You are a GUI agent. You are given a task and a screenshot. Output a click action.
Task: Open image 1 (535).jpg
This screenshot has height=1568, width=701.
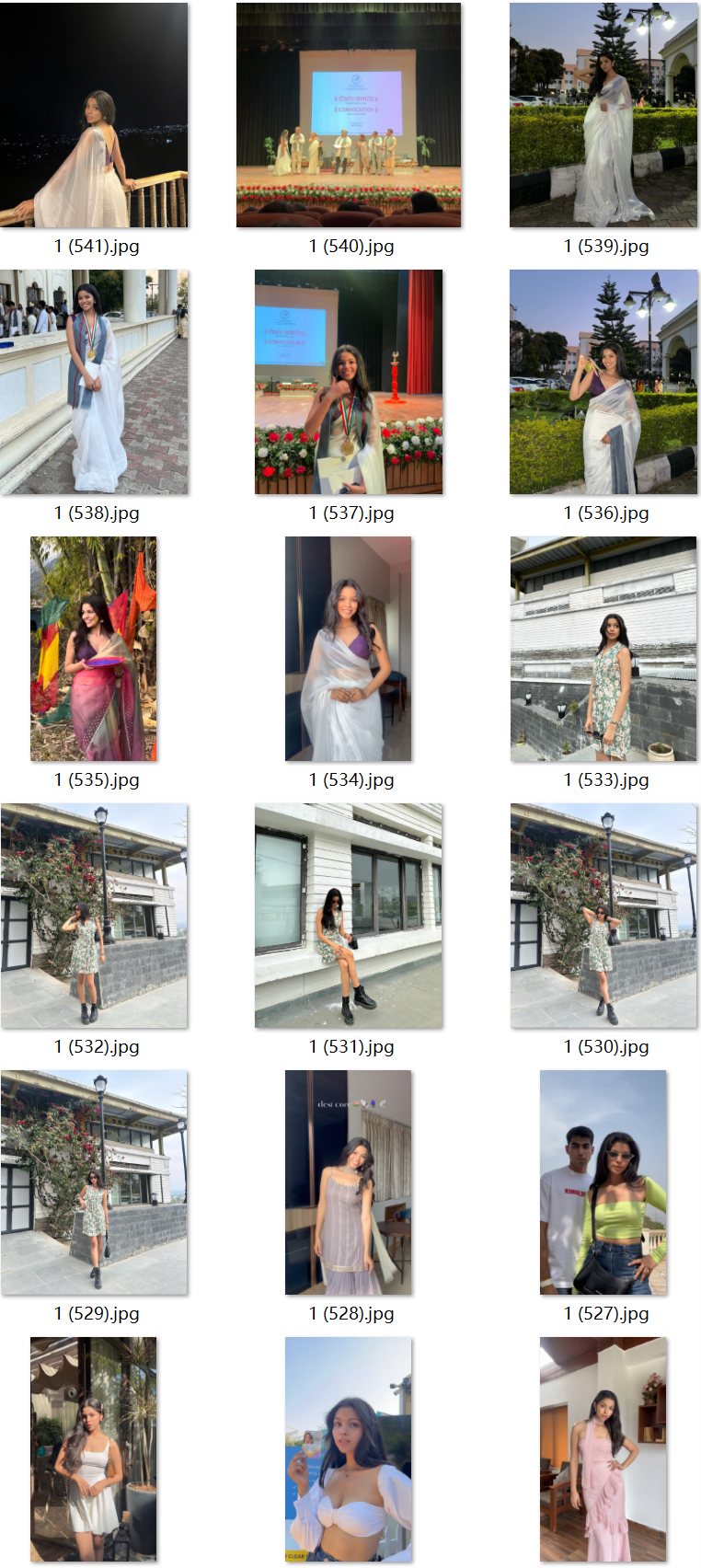pyautogui.click(x=94, y=649)
